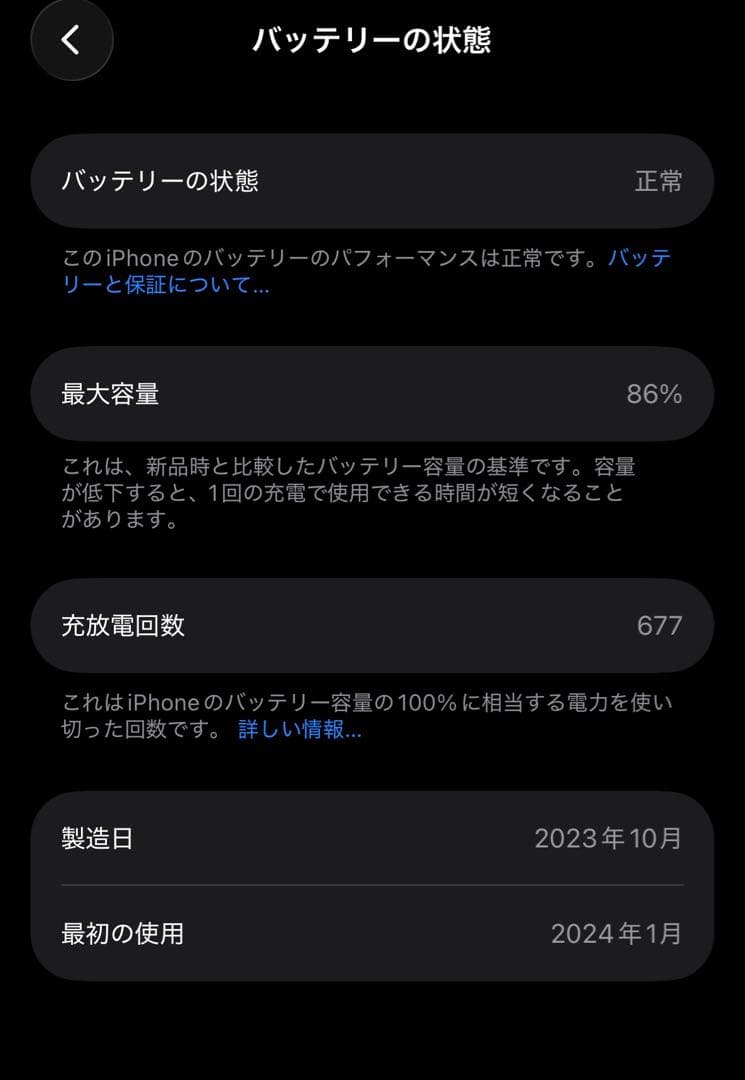The image size is (745, 1080).
Task: Select the 最初の使用 row showing 2024年1月
Action: click(372, 933)
